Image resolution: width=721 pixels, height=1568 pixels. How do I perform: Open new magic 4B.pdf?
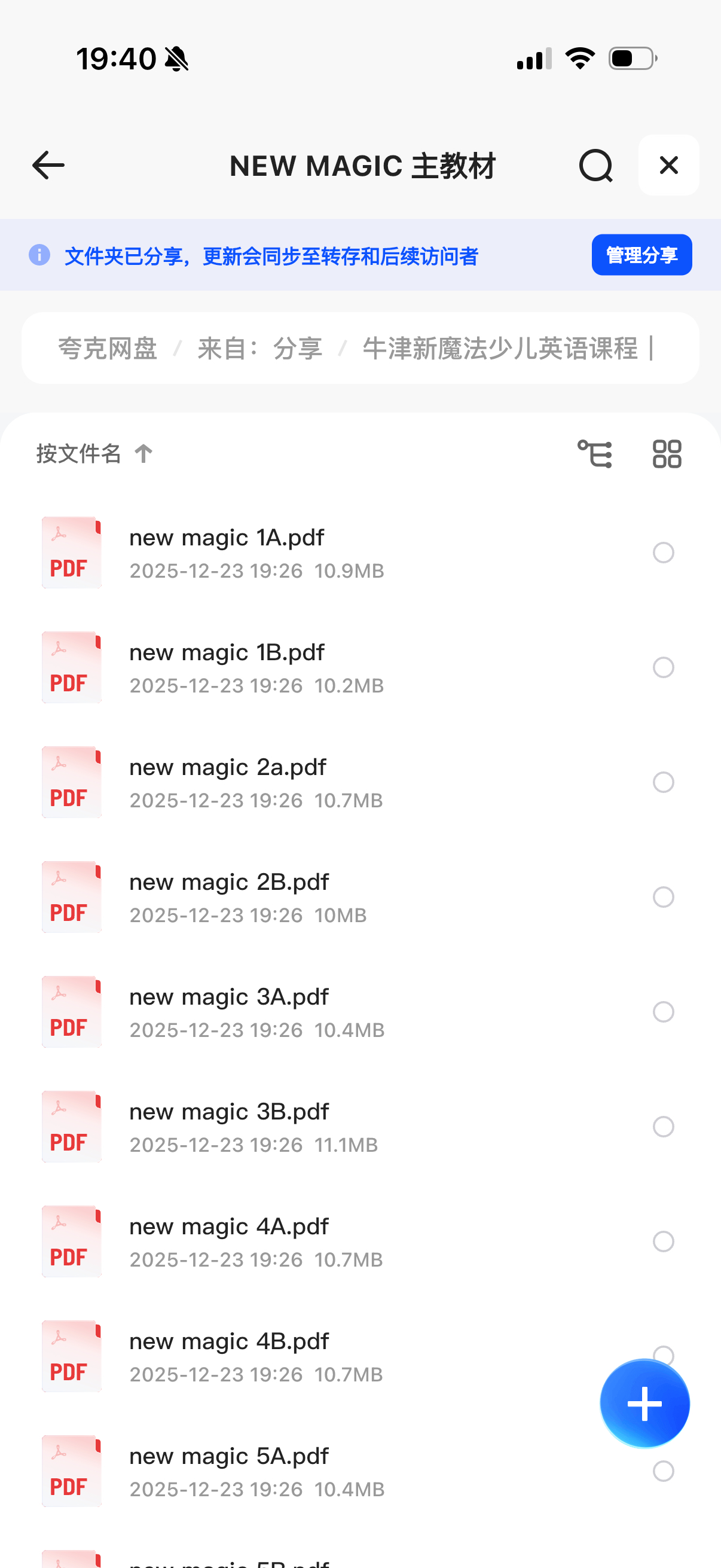229,1341
